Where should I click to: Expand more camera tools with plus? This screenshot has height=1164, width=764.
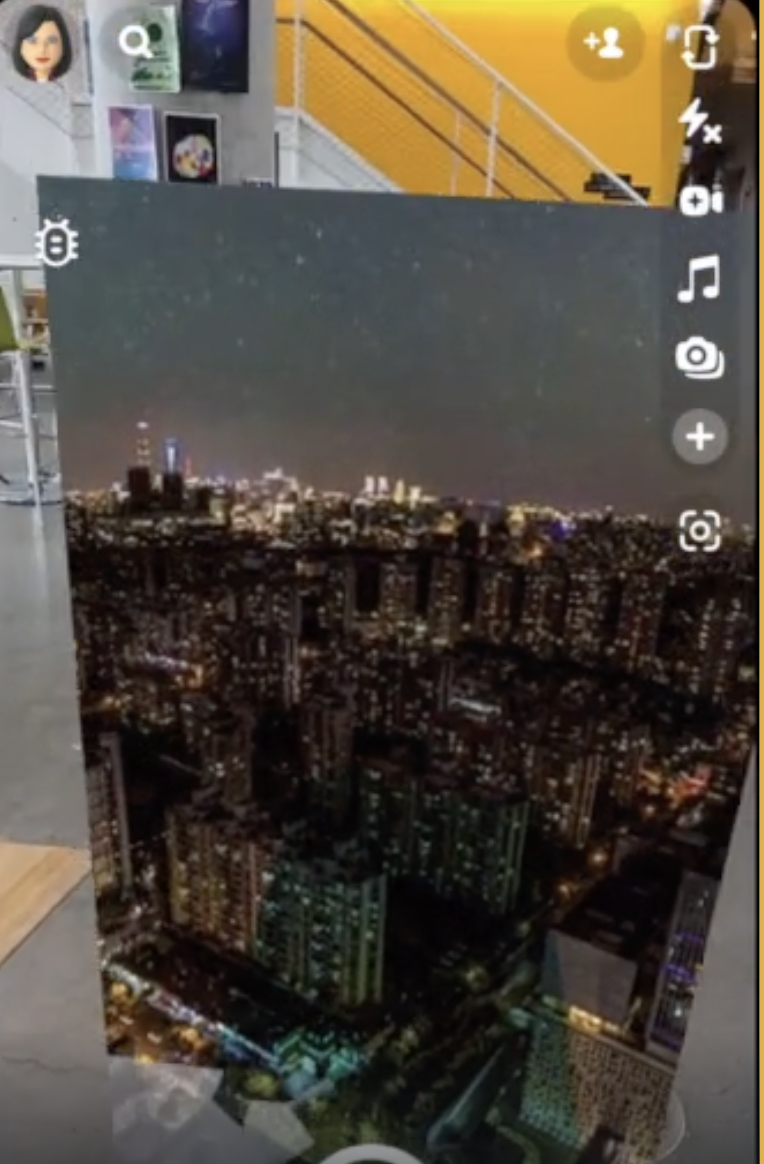[699, 437]
